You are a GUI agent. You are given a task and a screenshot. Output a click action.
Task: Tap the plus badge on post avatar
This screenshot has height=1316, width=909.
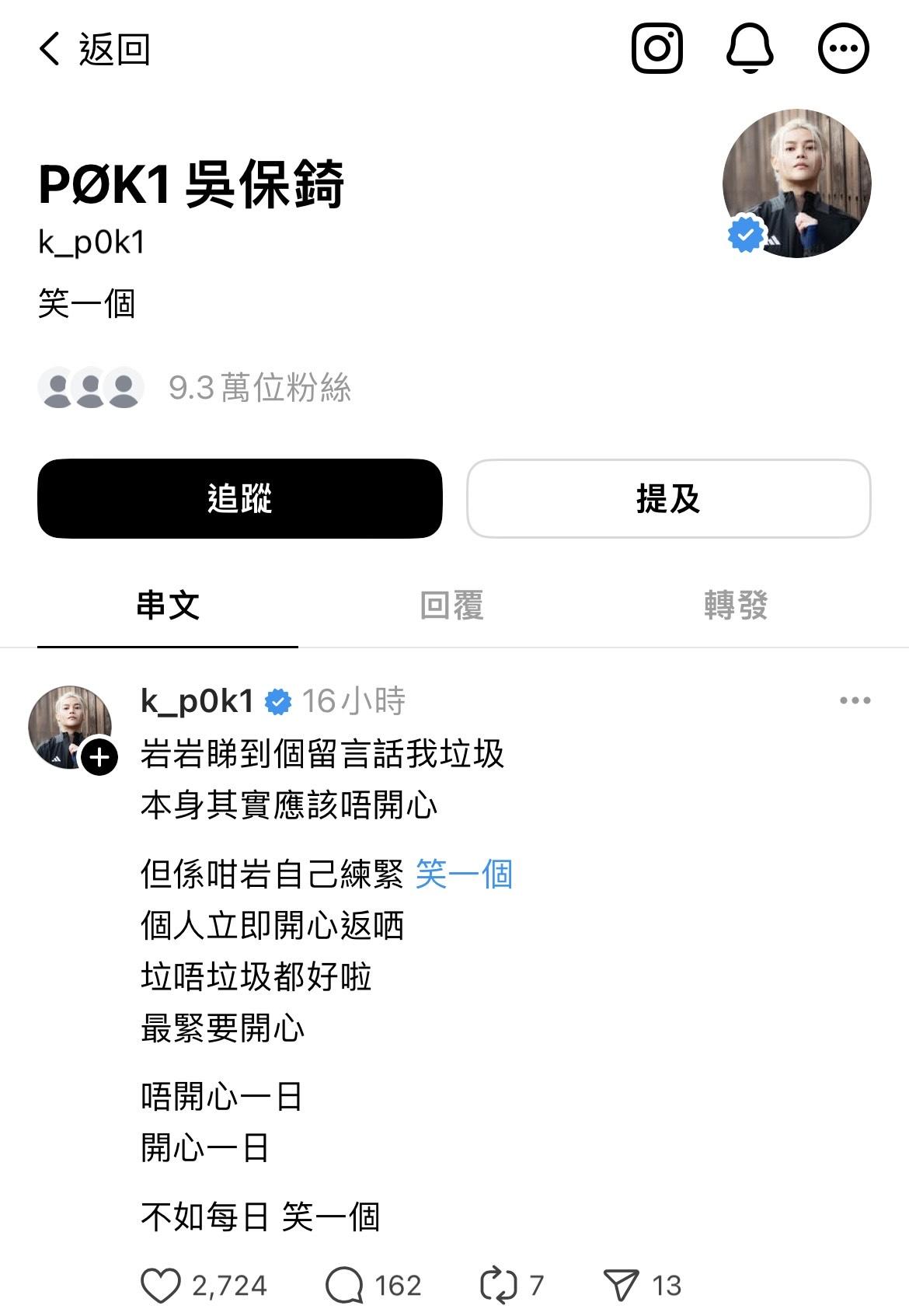100,756
